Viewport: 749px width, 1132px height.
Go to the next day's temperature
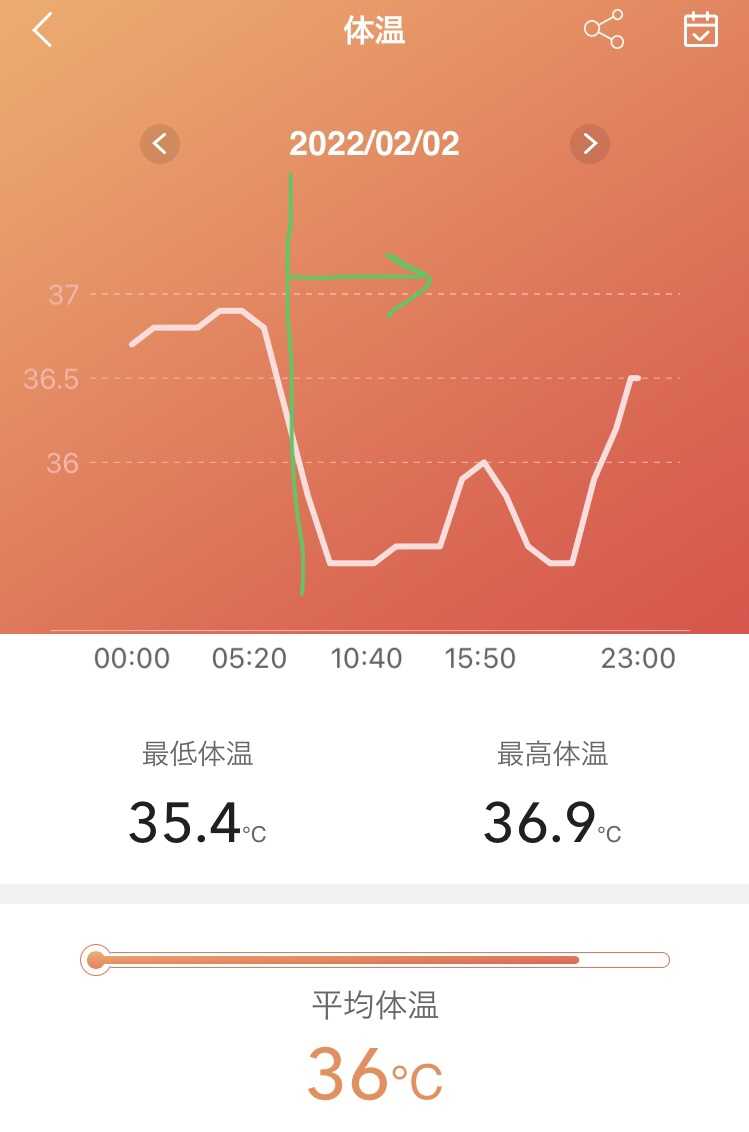tap(590, 144)
